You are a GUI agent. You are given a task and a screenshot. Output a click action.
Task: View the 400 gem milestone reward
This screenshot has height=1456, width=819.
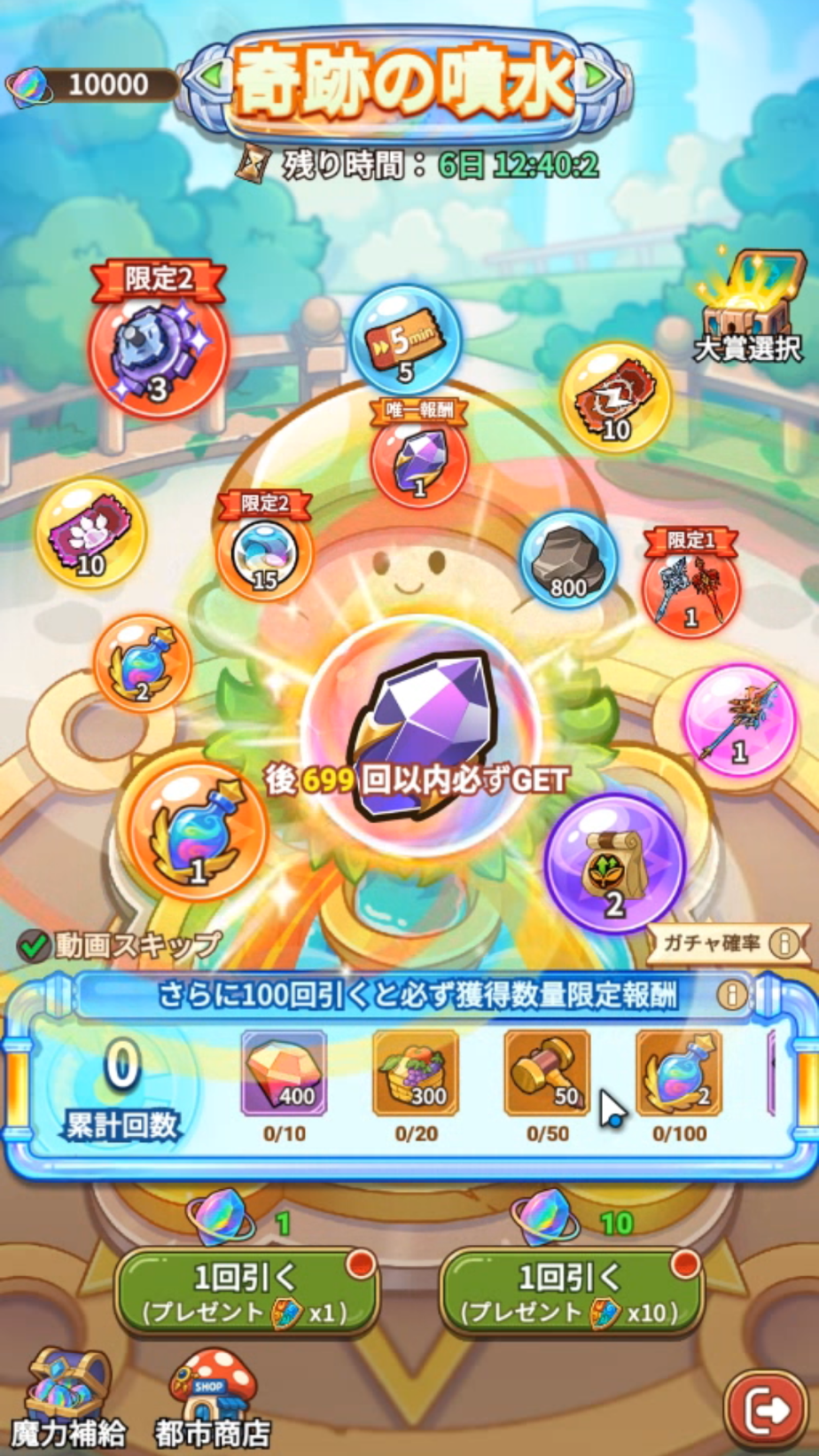coord(285,1074)
